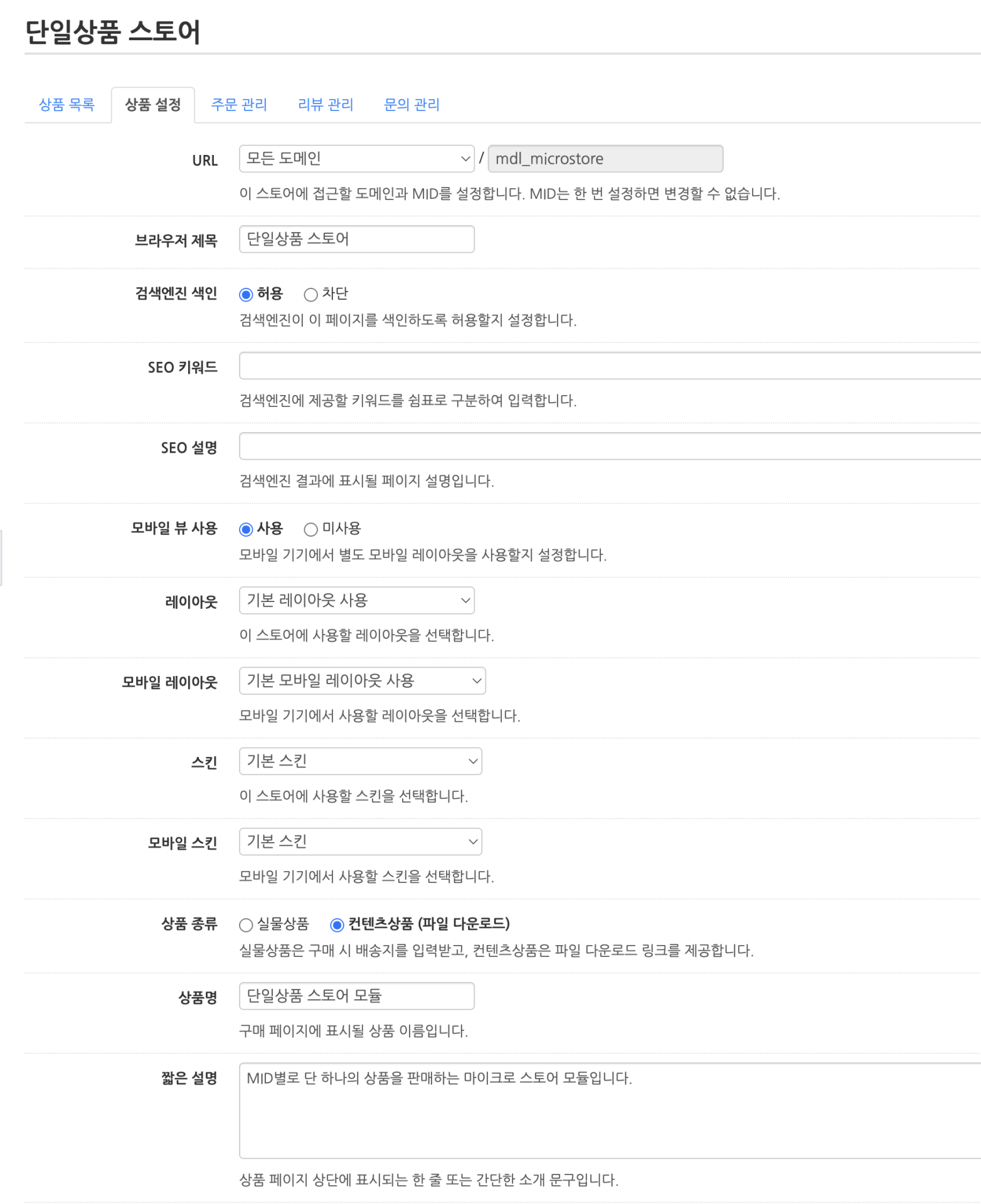Viewport: 981px width, 1204px height.
Task: Switch to the 상품 목록 tab
Action: click(x=66, y=105)
